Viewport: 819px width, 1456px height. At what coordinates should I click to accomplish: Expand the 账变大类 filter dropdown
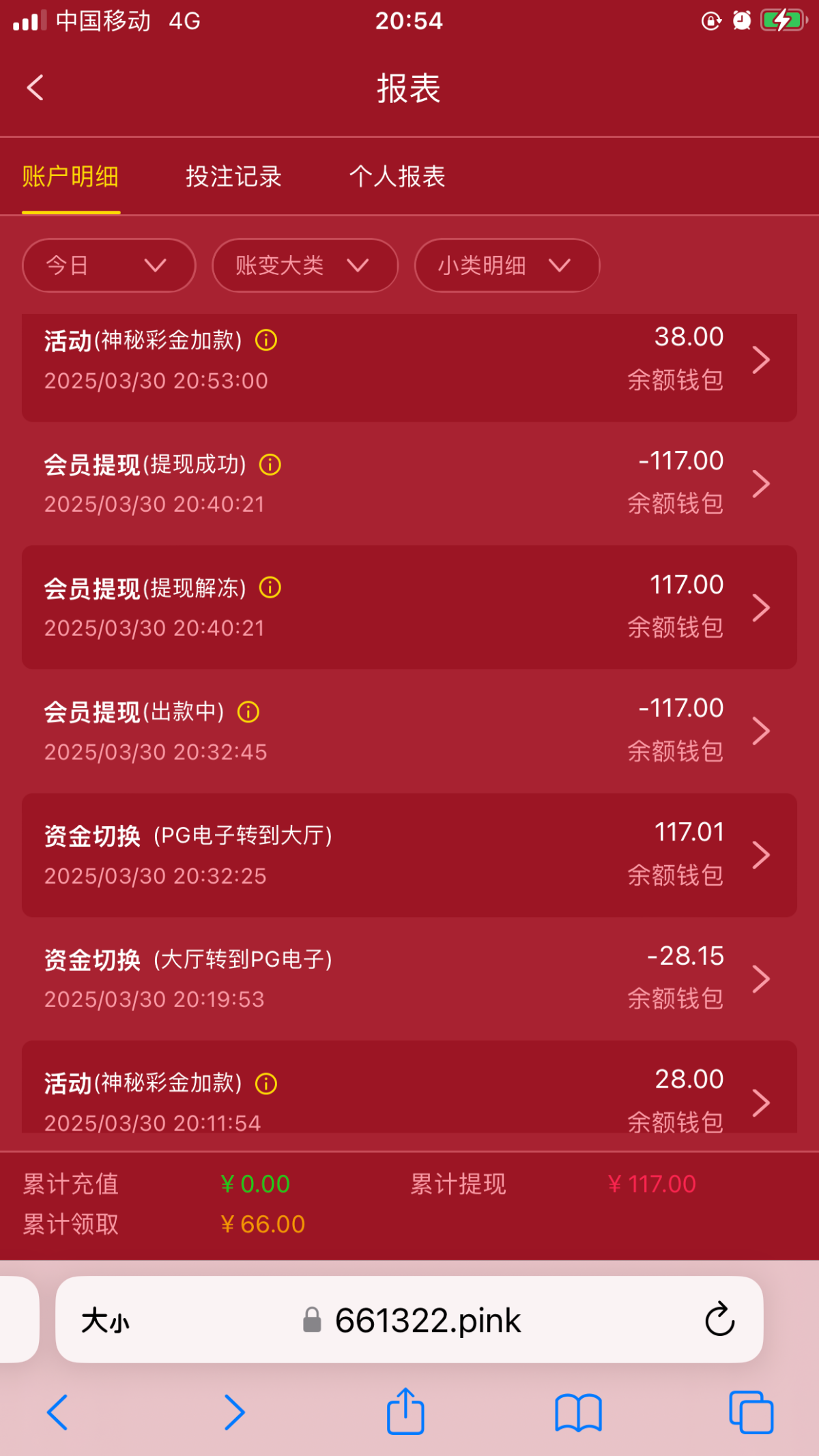coord(305,265)
